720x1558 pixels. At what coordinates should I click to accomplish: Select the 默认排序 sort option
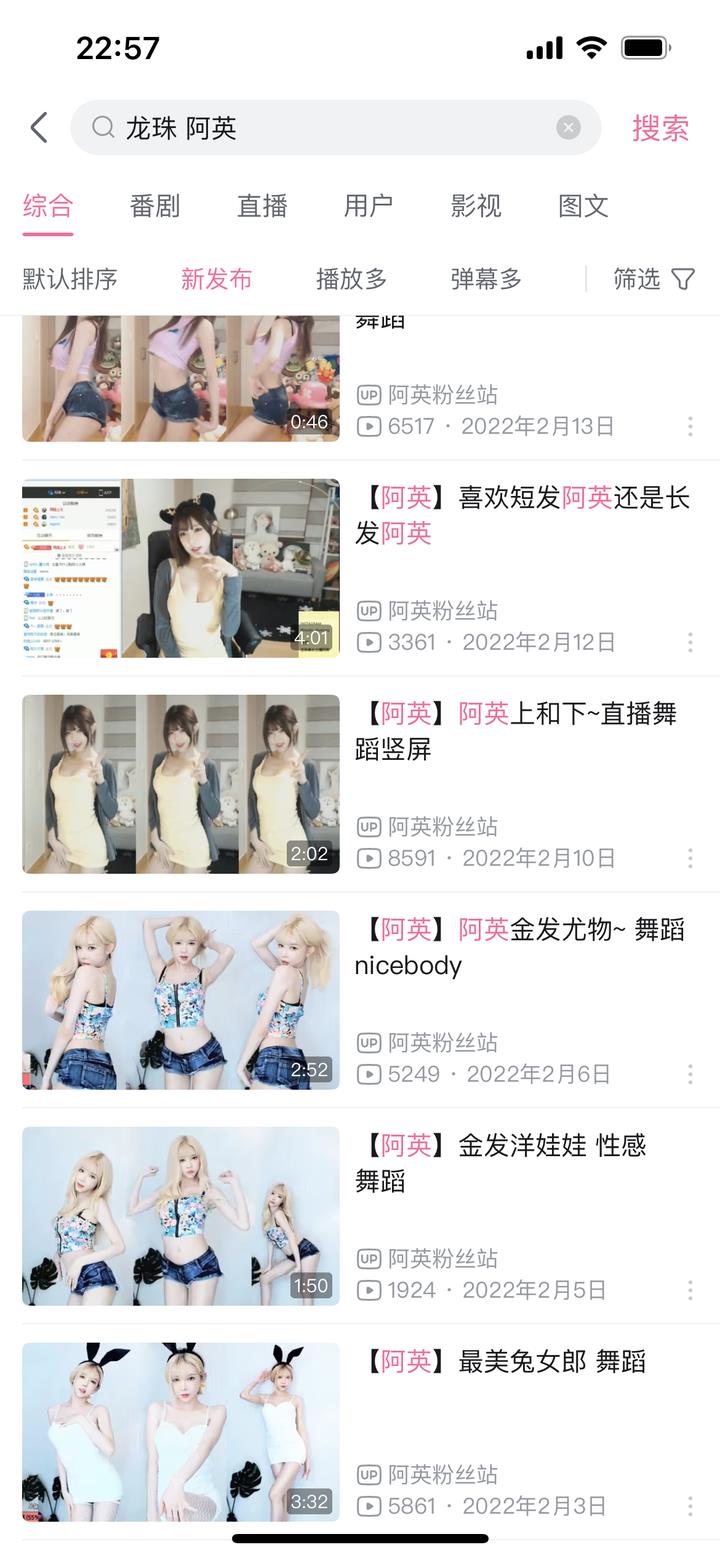tap(70, 279)
